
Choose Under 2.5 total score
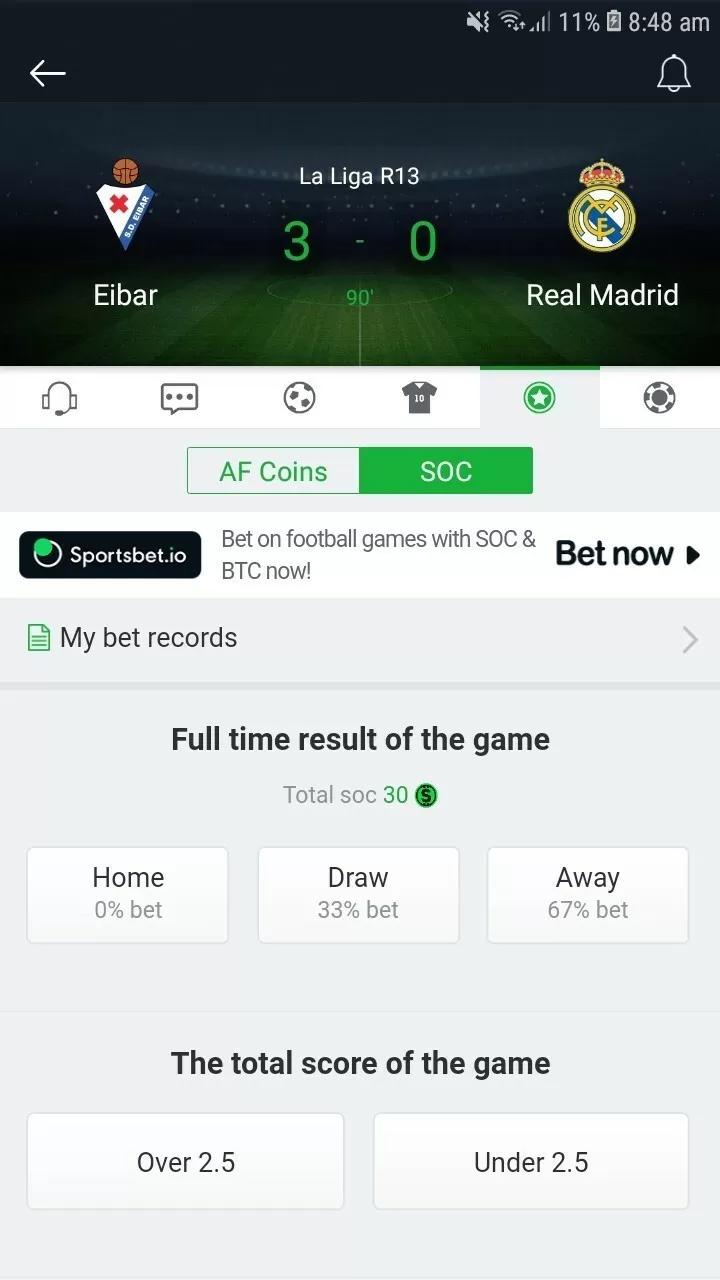tap(531, 1162)
